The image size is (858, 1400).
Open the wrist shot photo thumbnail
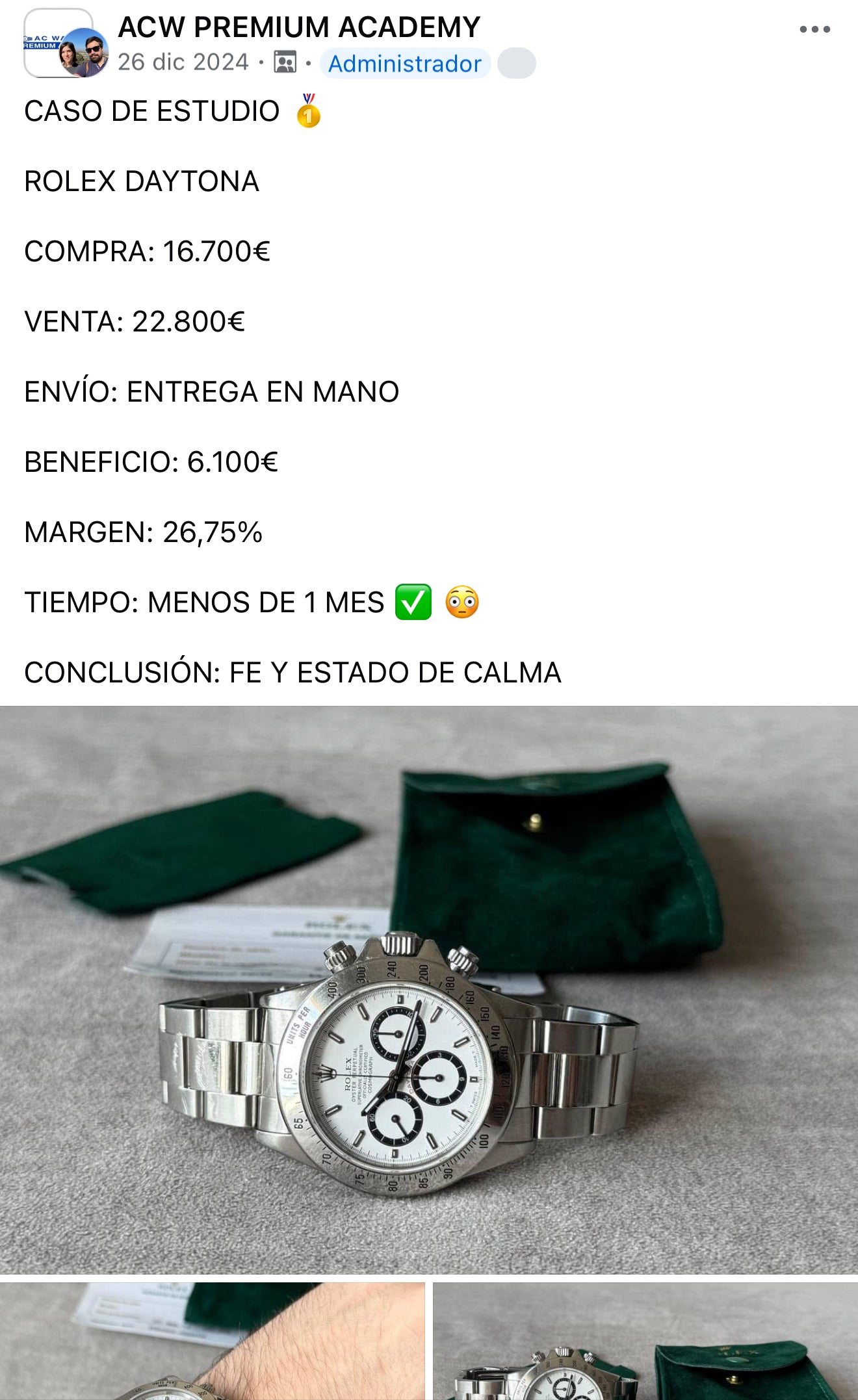(212, 1342)
